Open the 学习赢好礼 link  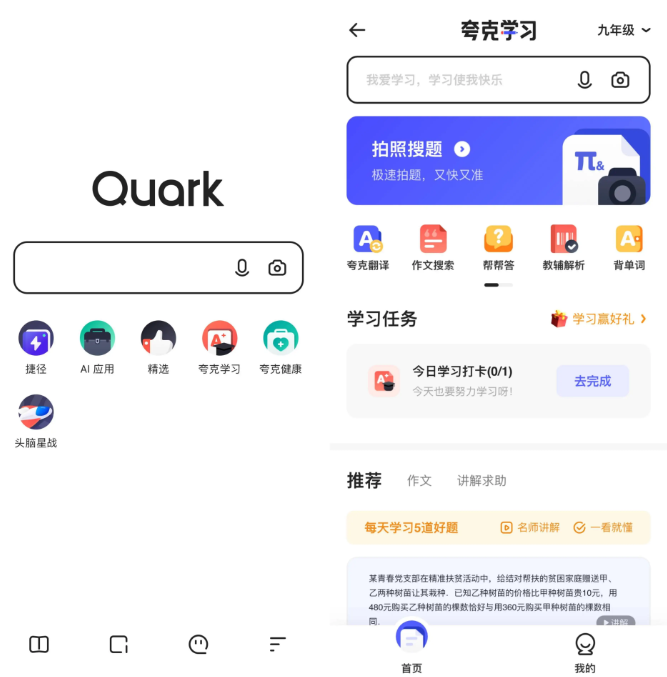click(599, 319)
